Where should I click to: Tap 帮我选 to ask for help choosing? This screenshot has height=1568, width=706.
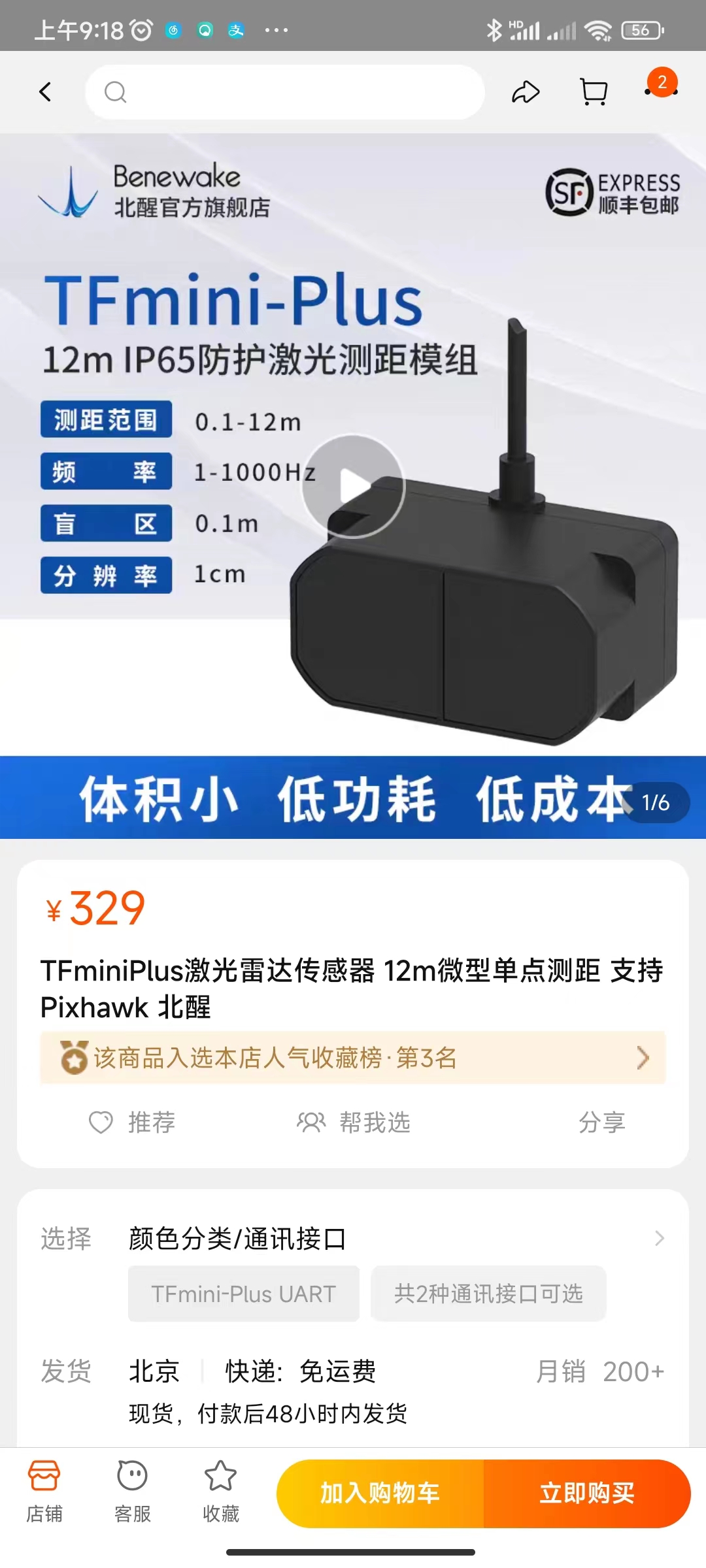pyautogui.click(x=354, y=1122)
